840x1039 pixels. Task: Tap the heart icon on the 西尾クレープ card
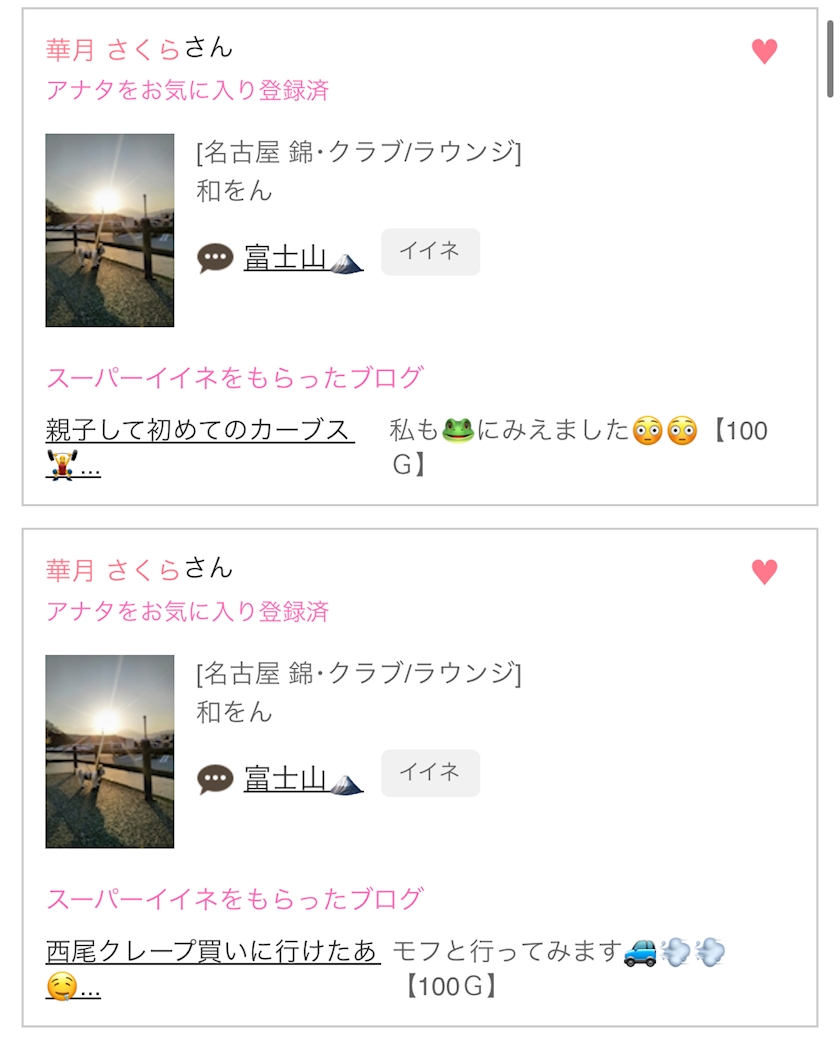(764, 572)
